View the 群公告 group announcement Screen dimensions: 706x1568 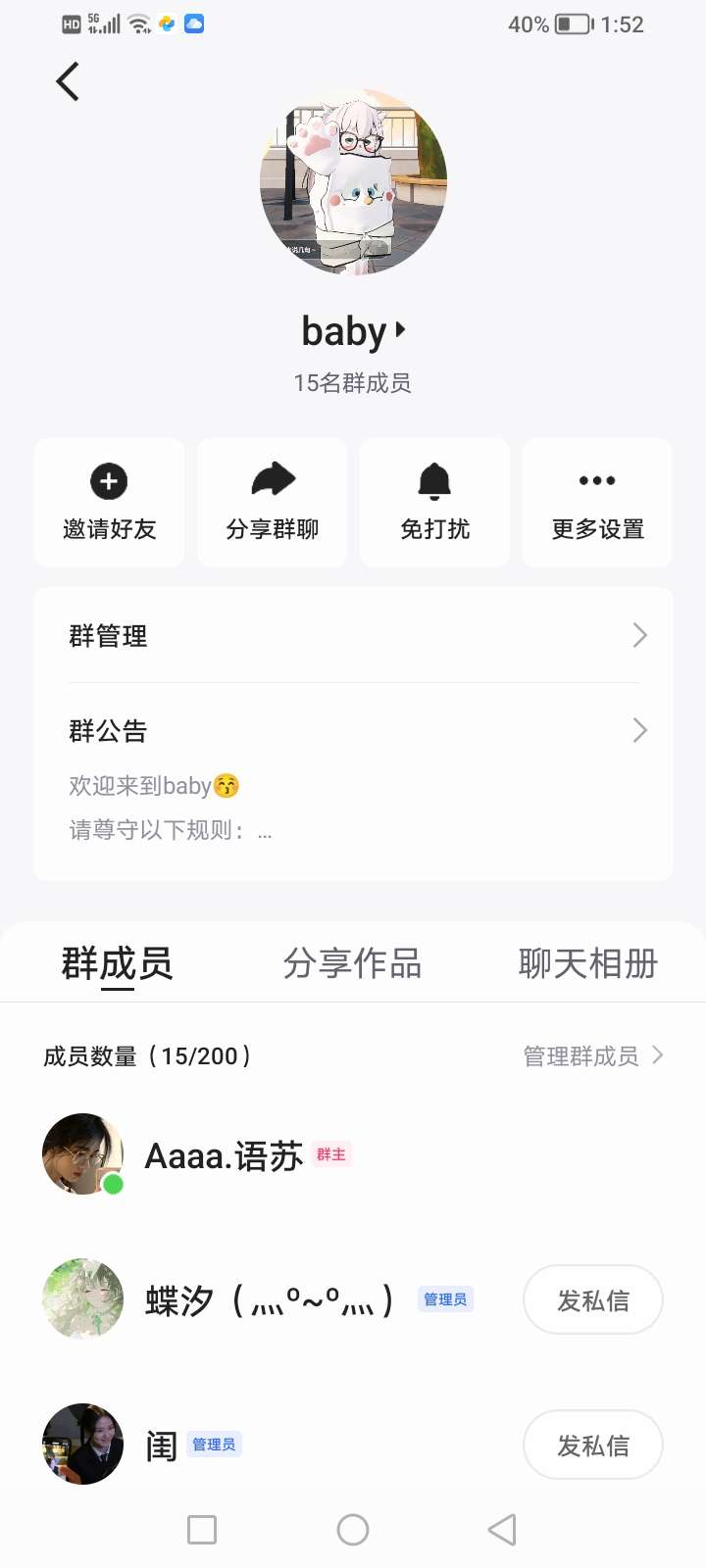pos(353,731)
